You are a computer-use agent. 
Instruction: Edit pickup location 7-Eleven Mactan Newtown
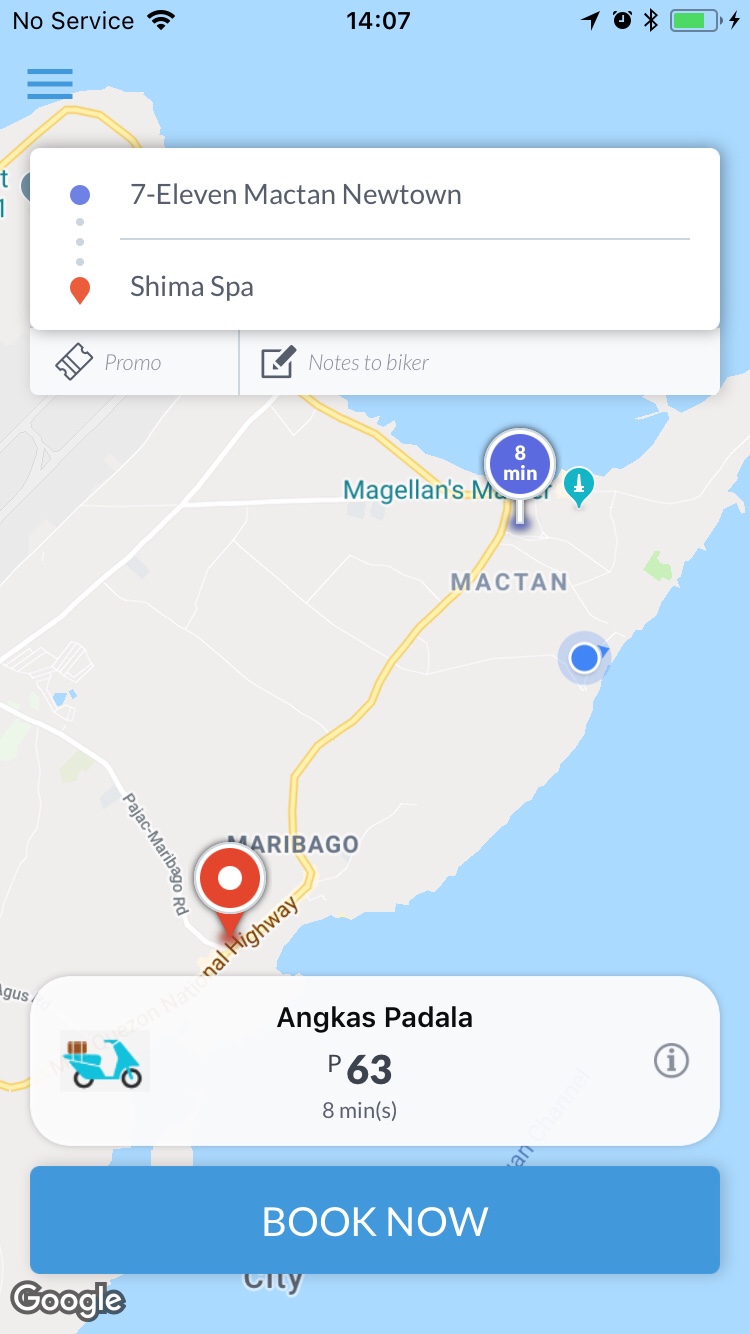pyautogui.click(x=296, y=194)
